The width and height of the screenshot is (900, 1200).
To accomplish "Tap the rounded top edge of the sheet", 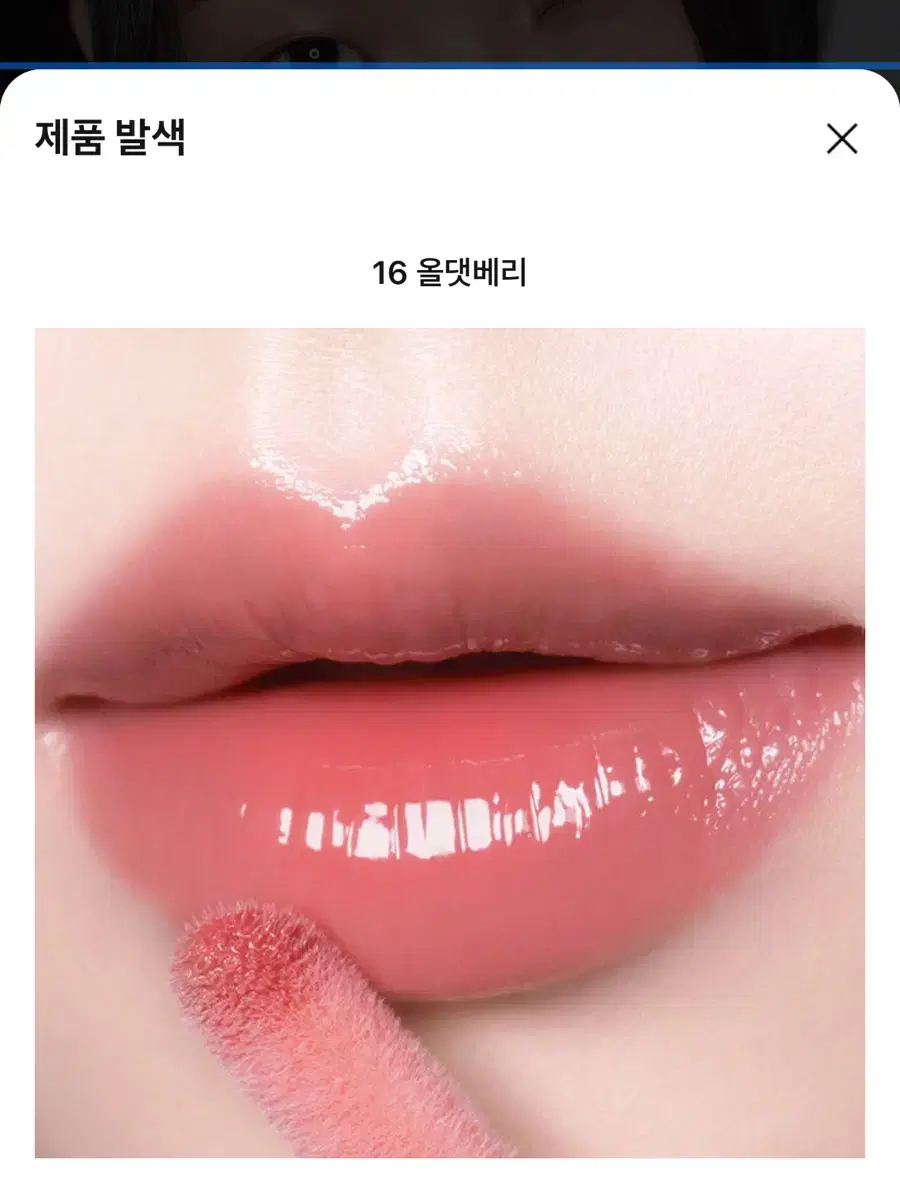I will [450, 75].
